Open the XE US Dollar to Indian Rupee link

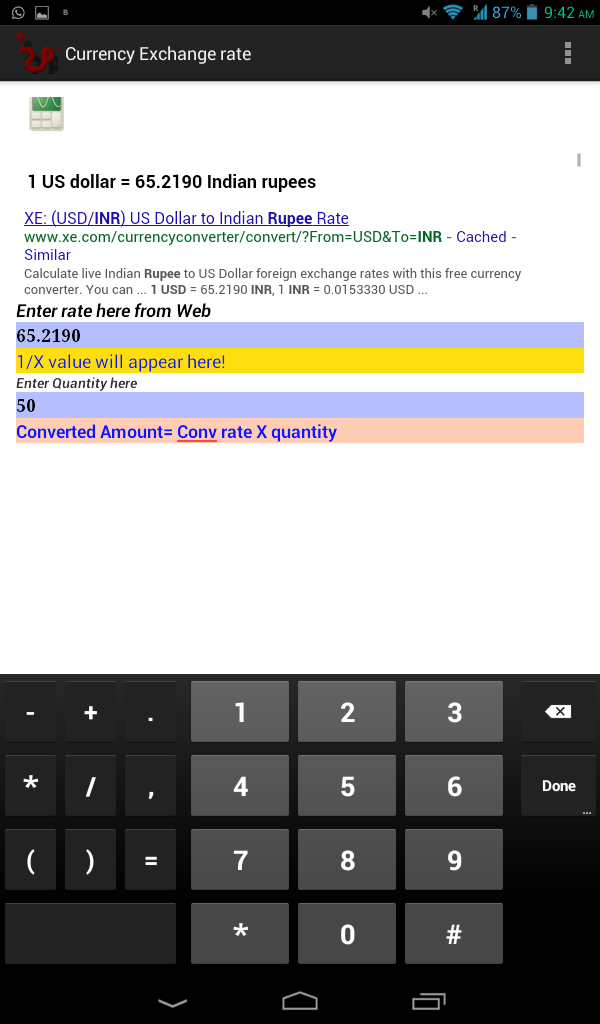pyautogui.click(x=186, y=218)
